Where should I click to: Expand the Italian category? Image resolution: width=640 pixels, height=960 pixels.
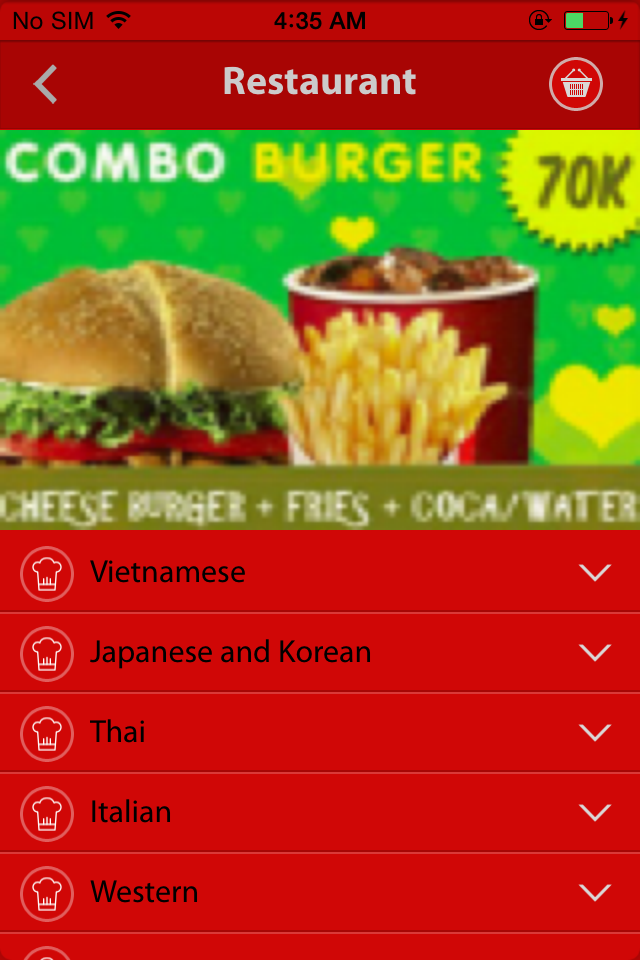click(595, 812)
